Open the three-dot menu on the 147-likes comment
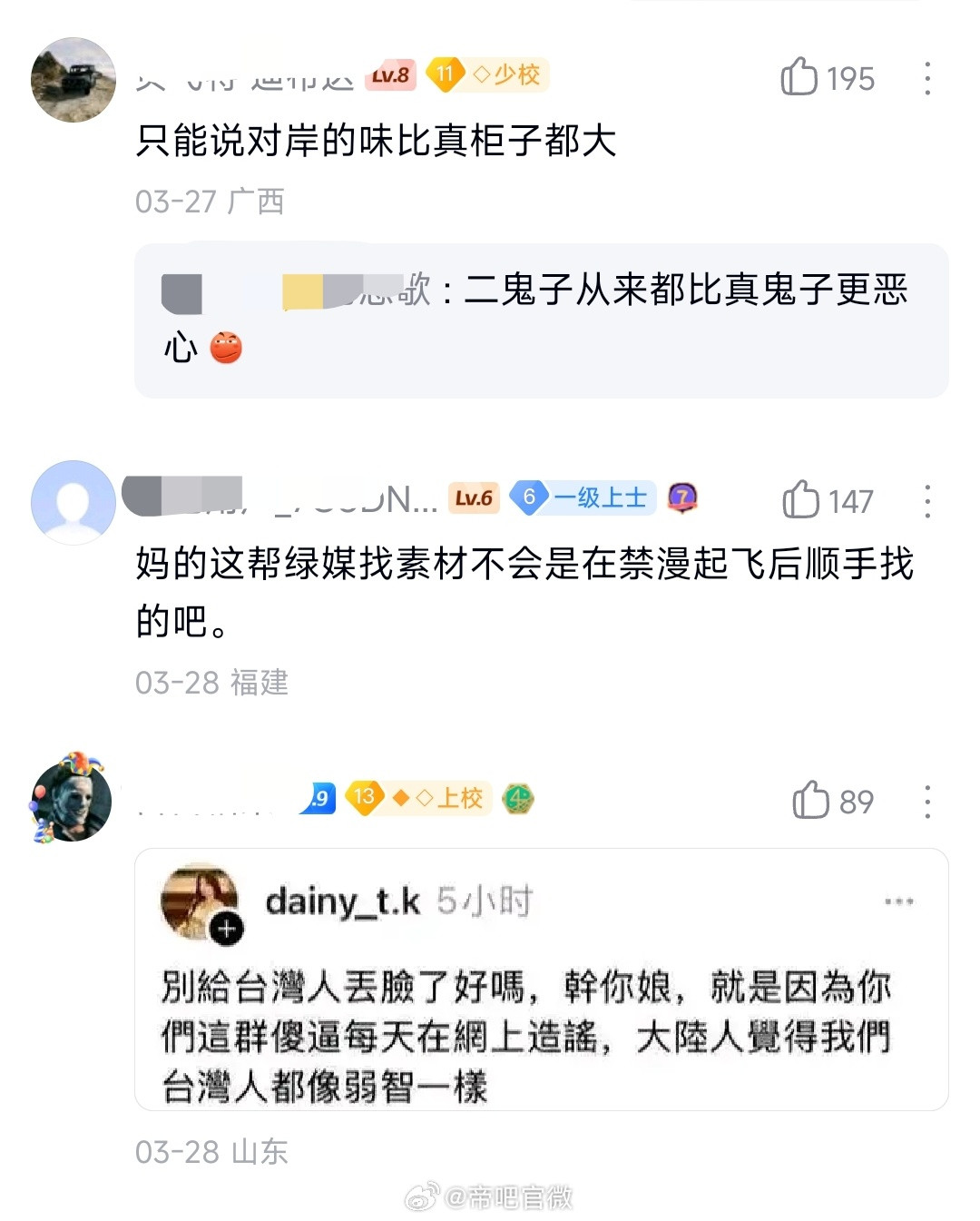This screenshot has width=980, height=1221. point(926,498)
